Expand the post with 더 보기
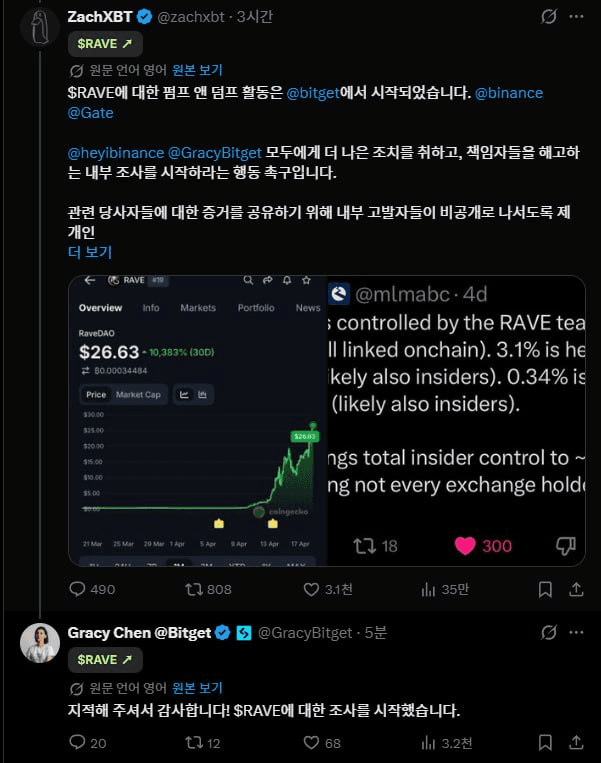This screenshot has width=601, height=763. click(90, 252)
